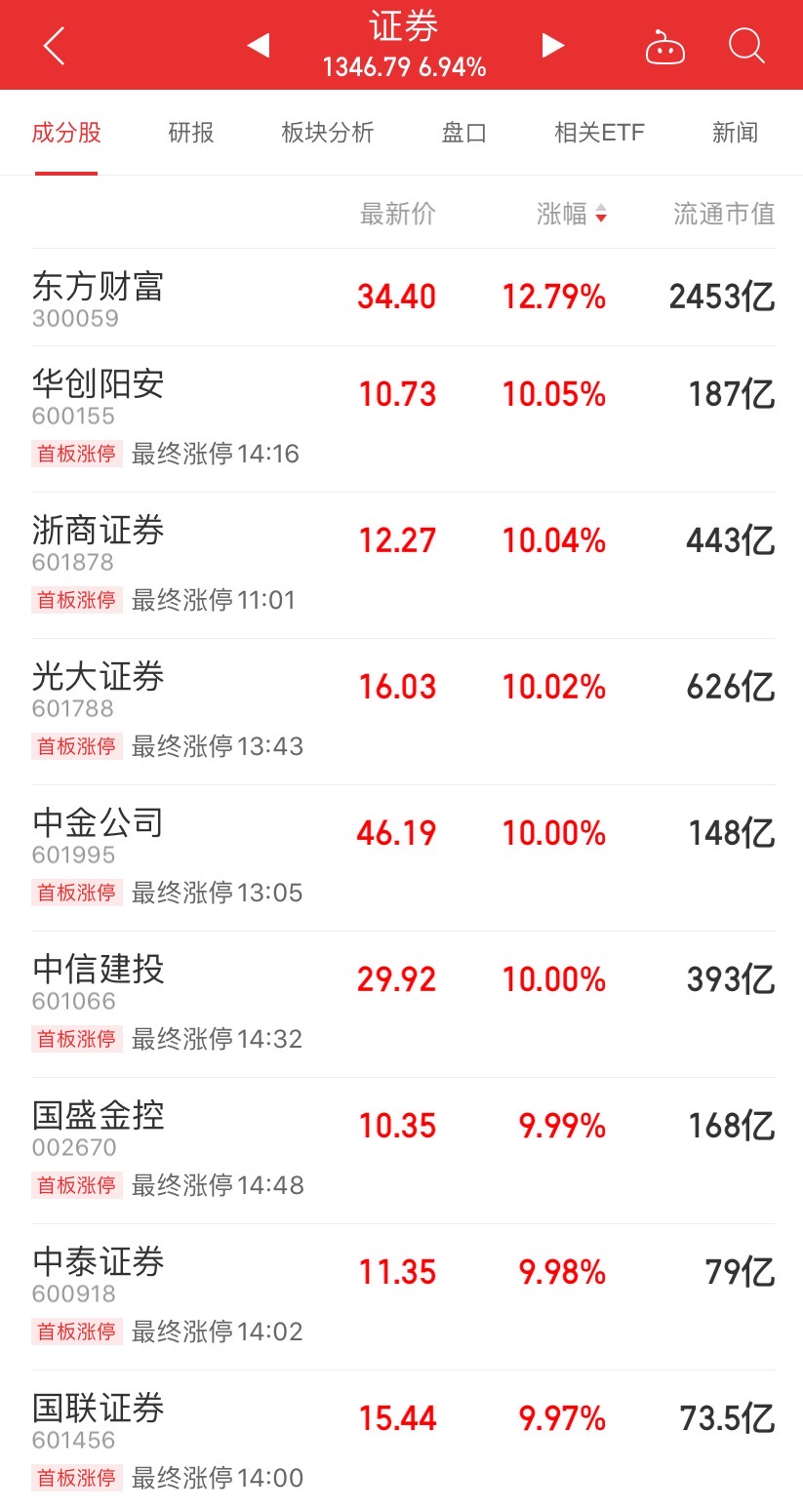The height and width of the screenshot is (1512, 803).
Task: Select the 成分股 tab
Action: (66, 133)
